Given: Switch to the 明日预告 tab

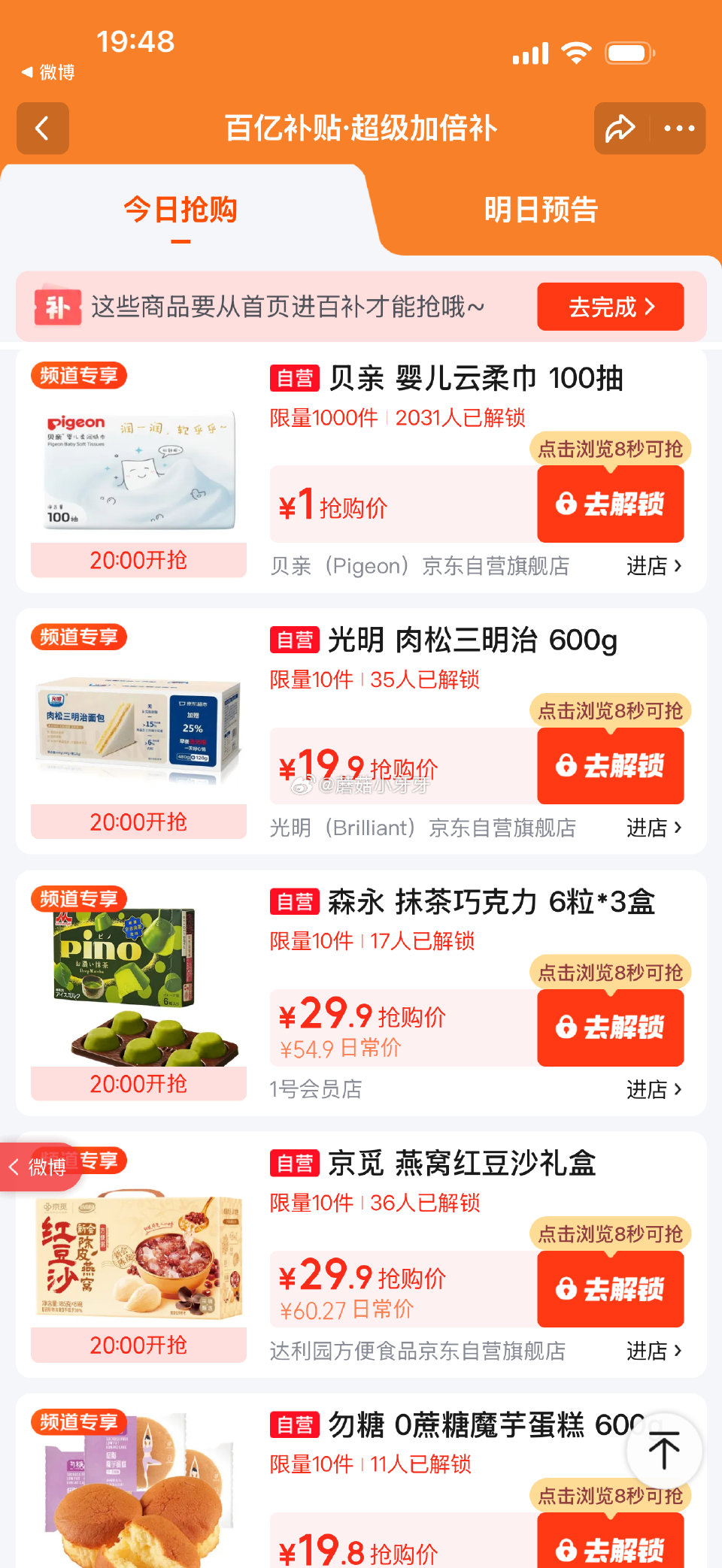Looking at the screenshot, I should pos(541,211).
